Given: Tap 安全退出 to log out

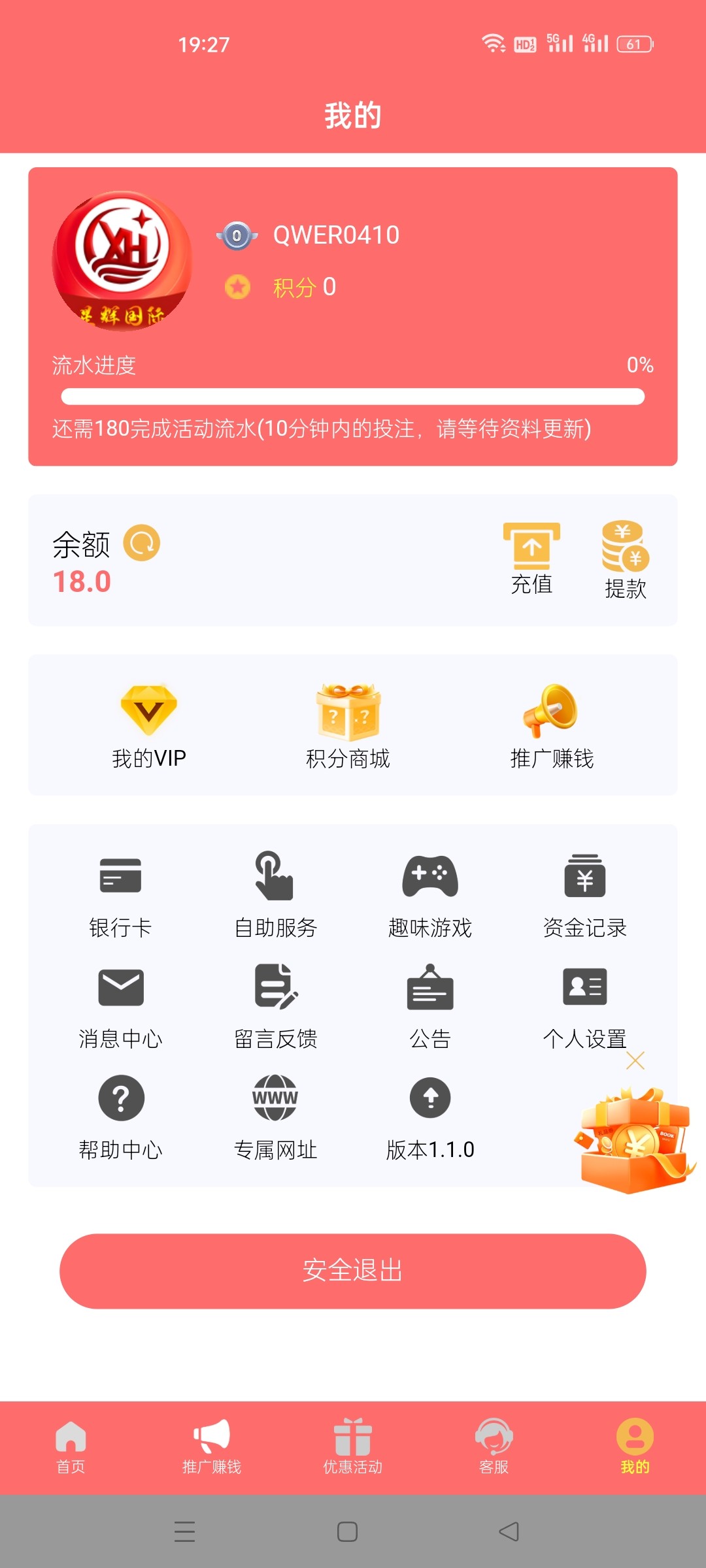Looking at the screenshot, I should pos(353,1271).
